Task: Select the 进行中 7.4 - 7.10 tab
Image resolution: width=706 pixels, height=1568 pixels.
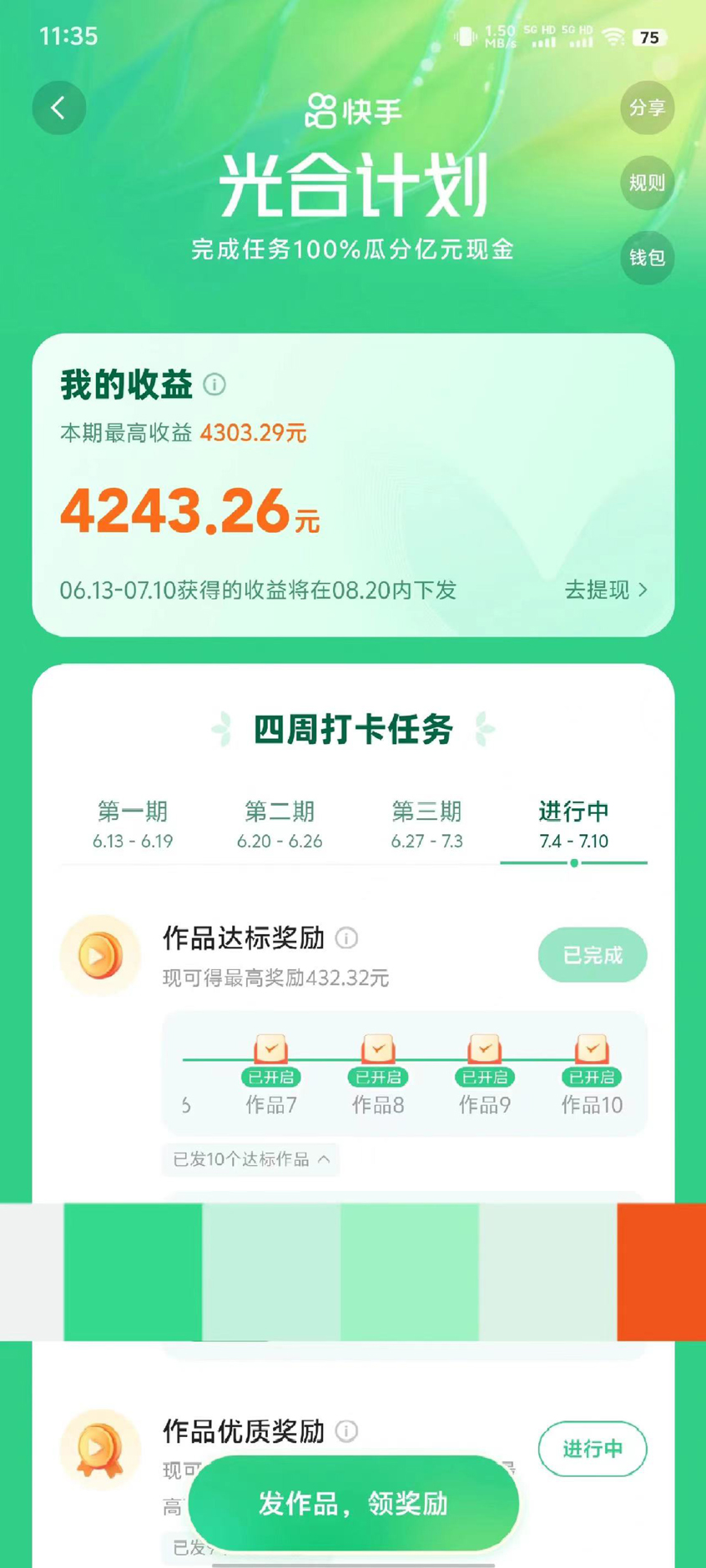Action: click(x=573, y=824)
